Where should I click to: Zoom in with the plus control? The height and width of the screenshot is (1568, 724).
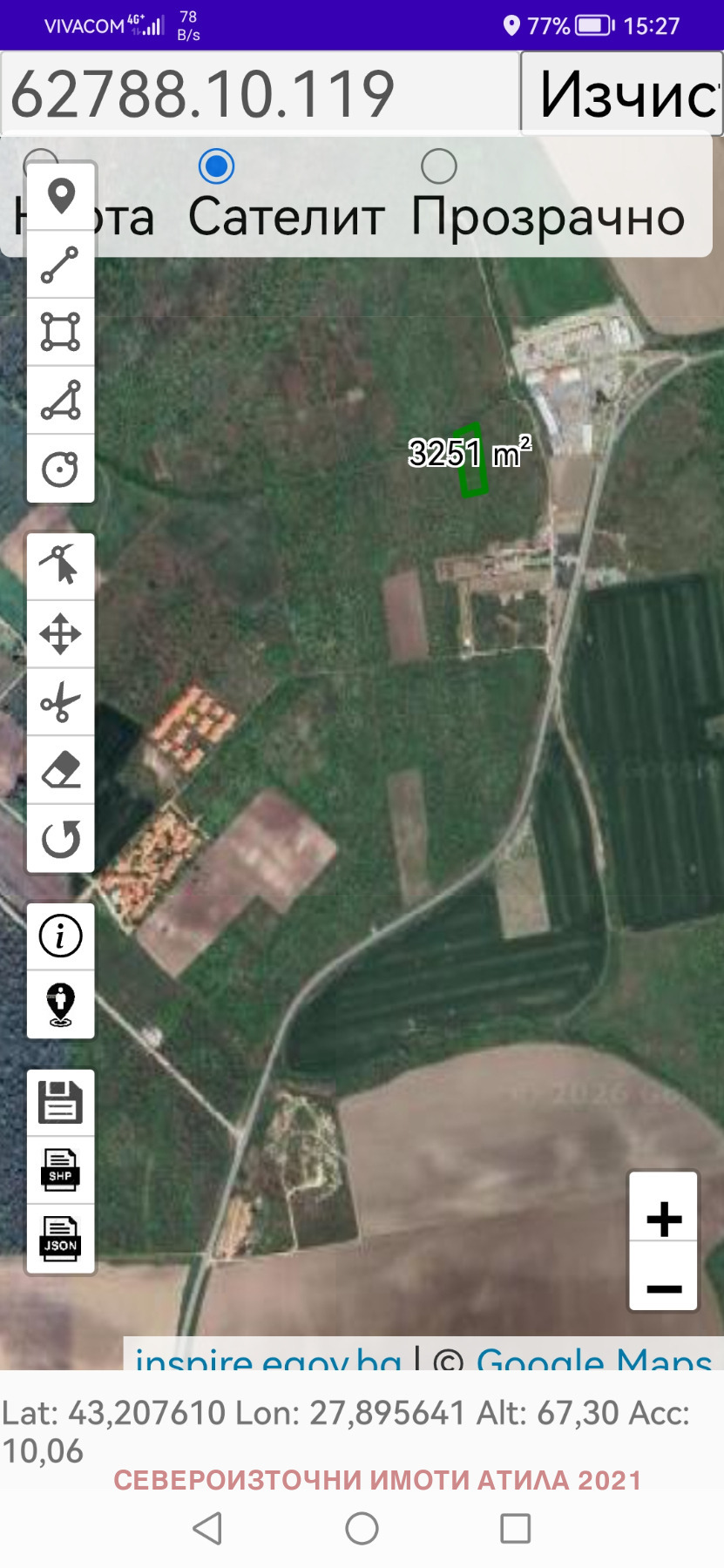pos(663,1219)
